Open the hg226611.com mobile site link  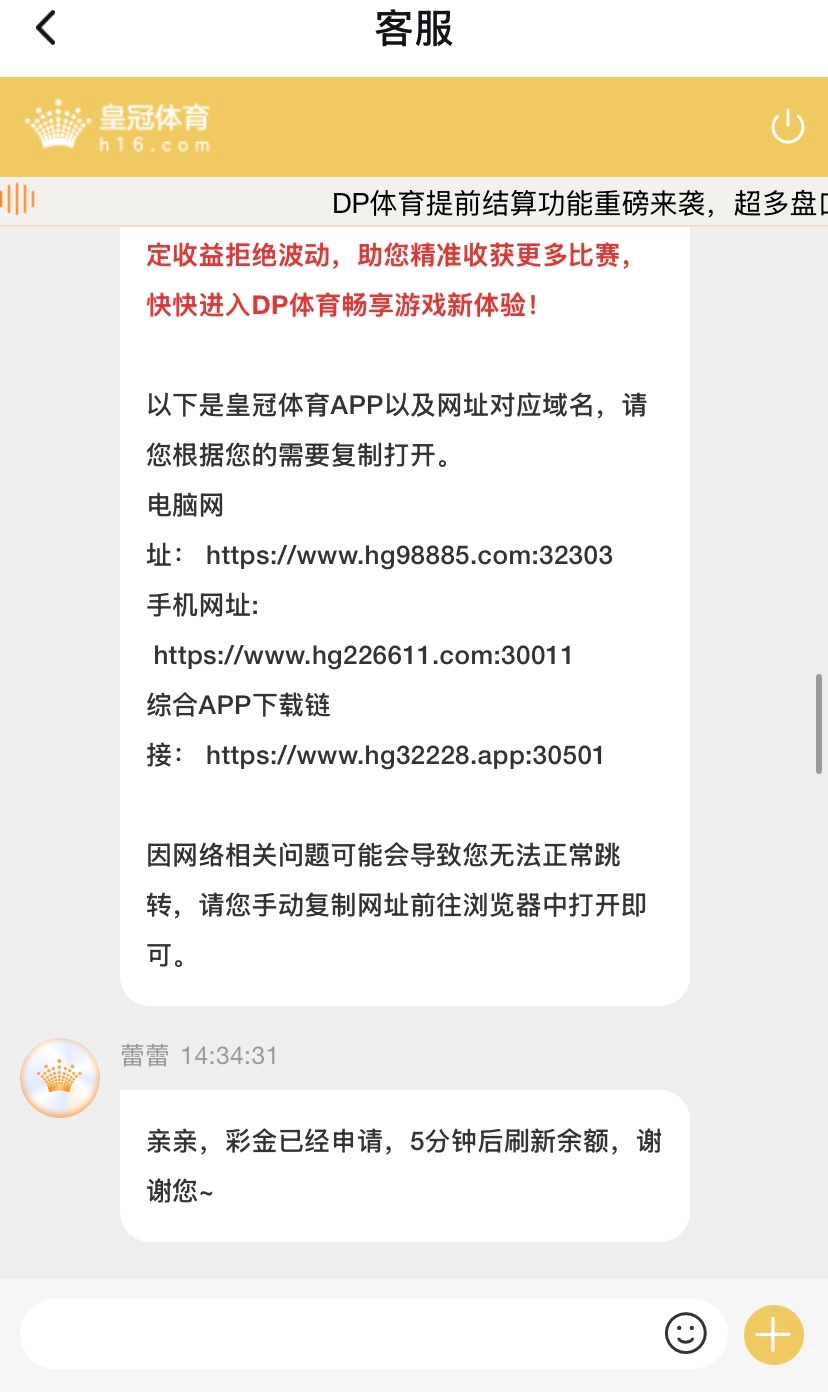[363, 656]
